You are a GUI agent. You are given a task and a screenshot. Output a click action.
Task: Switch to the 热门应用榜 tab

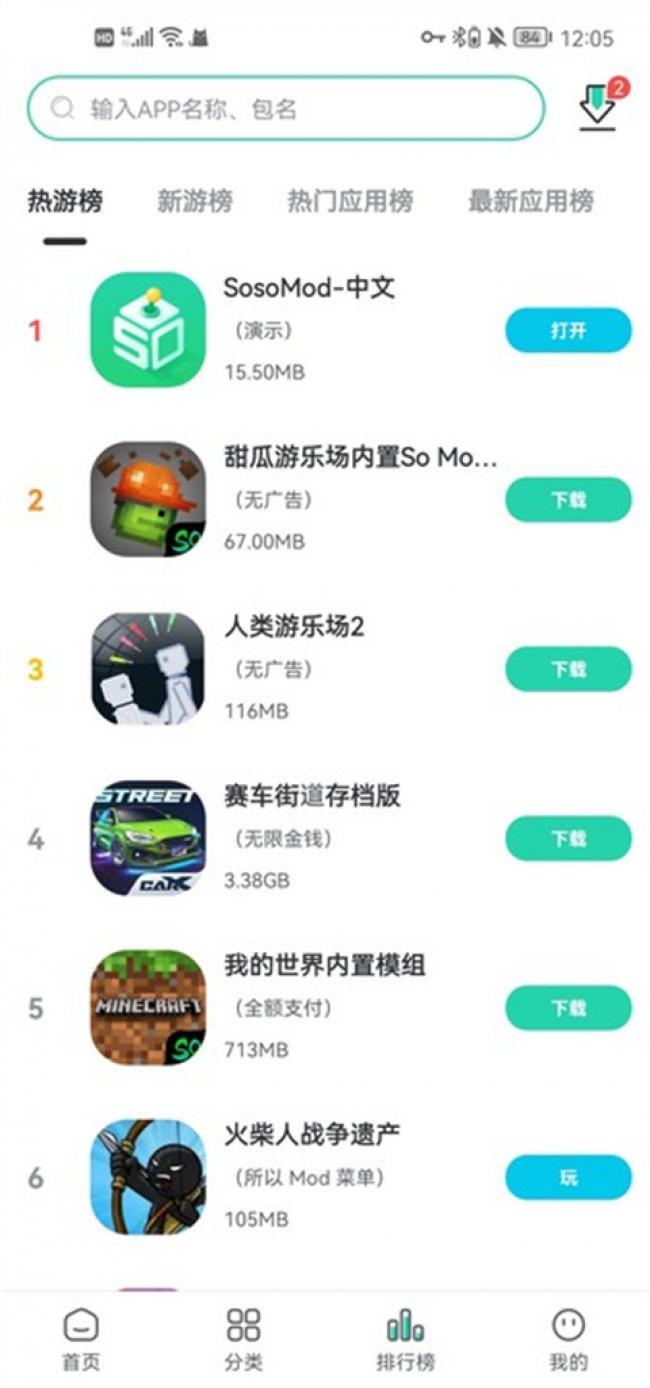(350, 201)
